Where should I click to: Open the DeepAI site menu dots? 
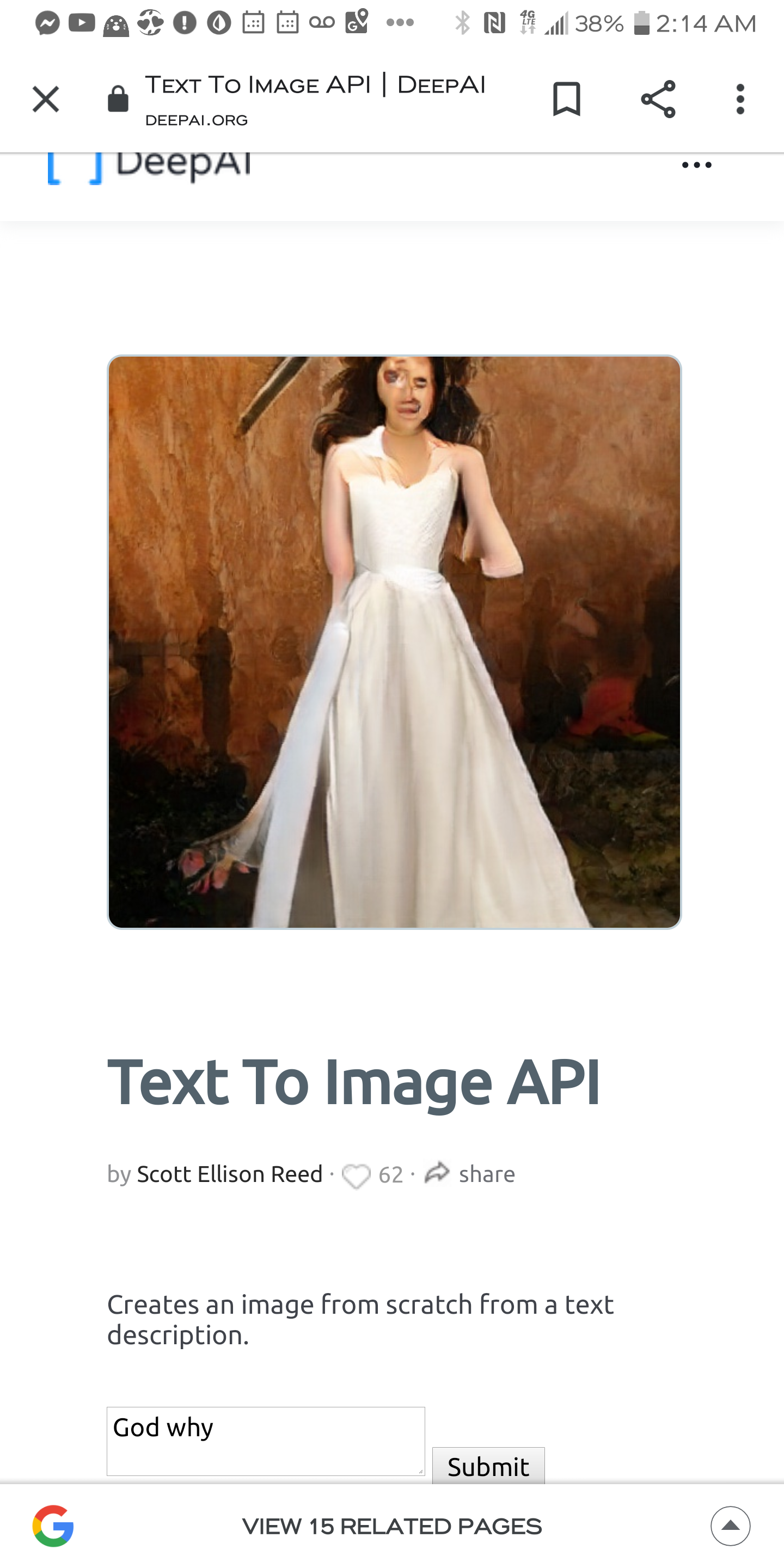[x=696, y=165]
